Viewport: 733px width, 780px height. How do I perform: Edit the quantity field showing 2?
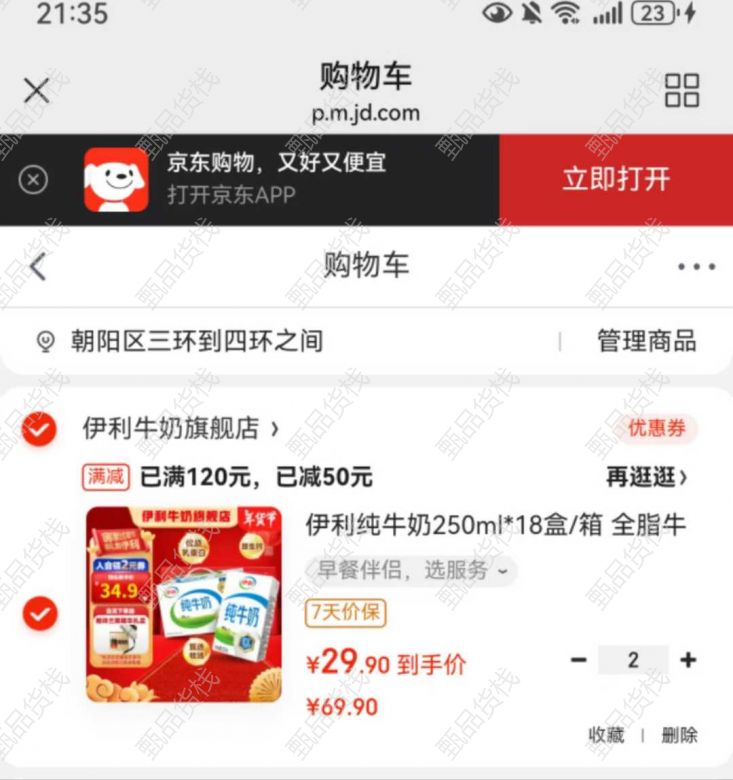click(x=633, y=660)
